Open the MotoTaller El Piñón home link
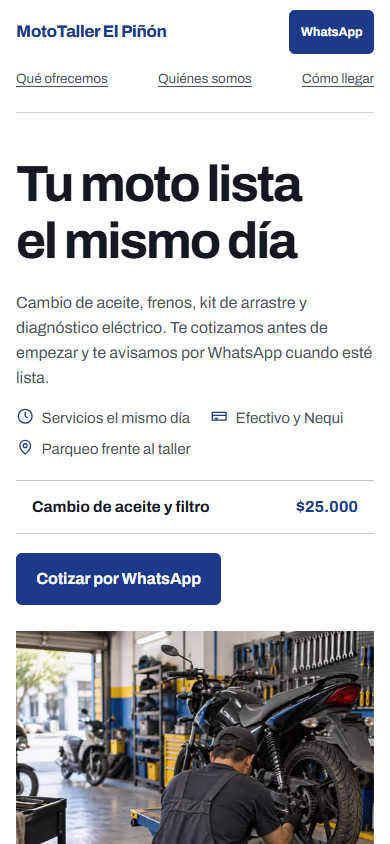390x844 pixels. pyautogui.click(x=91, y=32)
